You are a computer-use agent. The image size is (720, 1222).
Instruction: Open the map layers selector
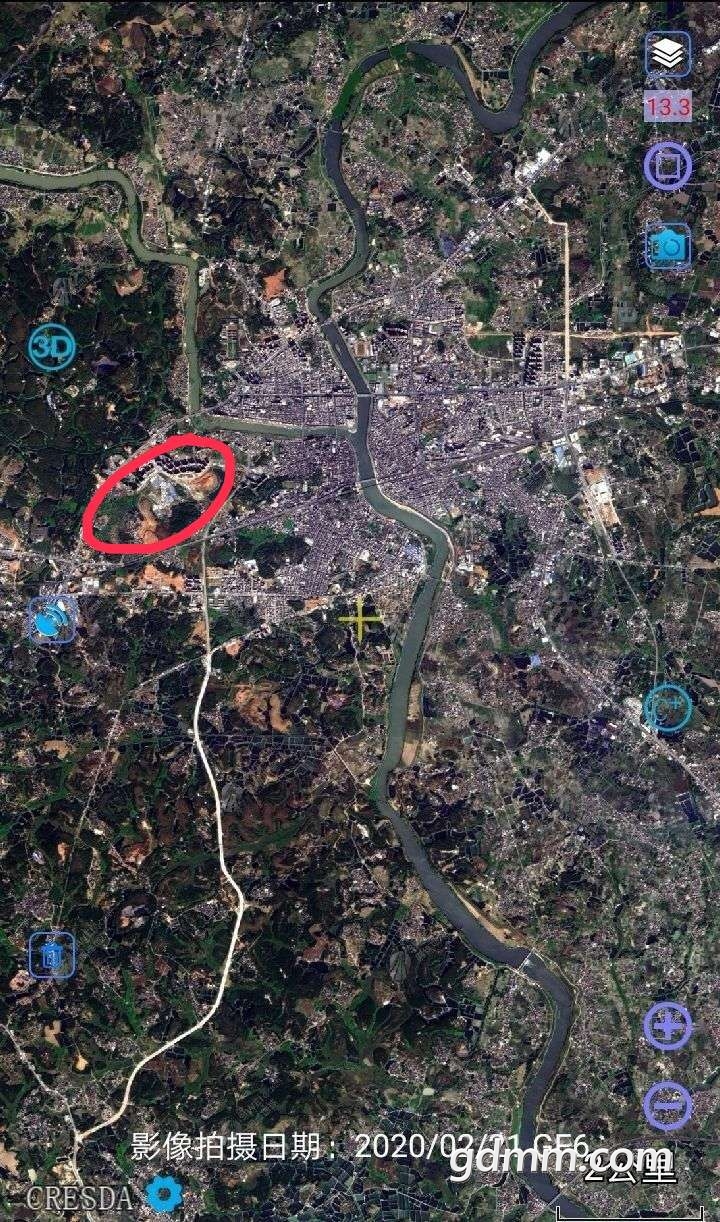pos(667,56)
